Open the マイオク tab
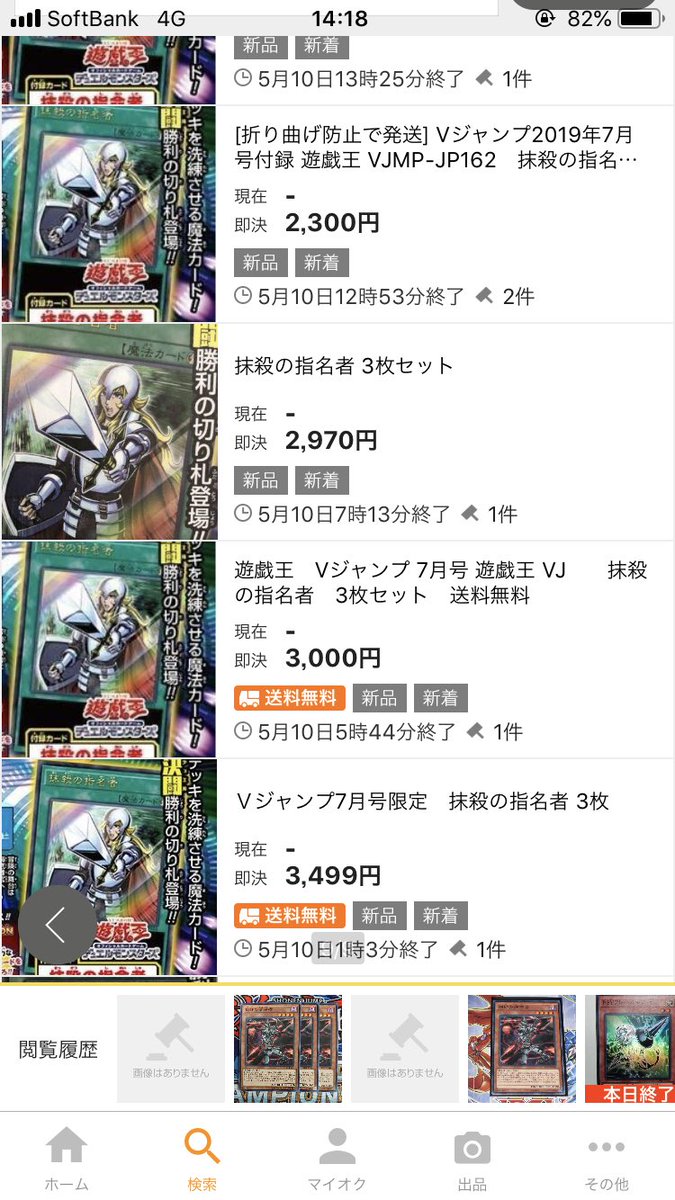675x1200 pixels. point(337,1158)
